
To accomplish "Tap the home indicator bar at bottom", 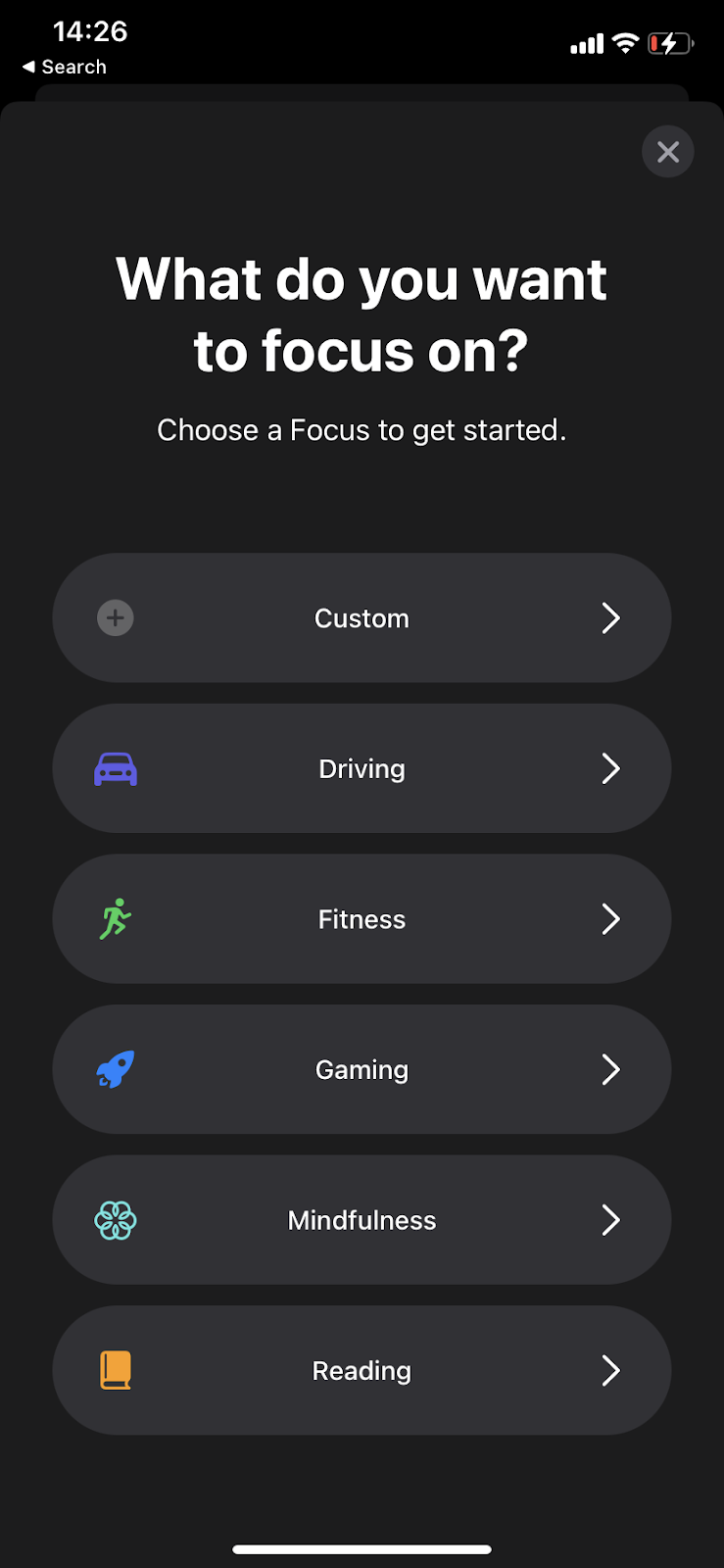I will pos(362,1549).
